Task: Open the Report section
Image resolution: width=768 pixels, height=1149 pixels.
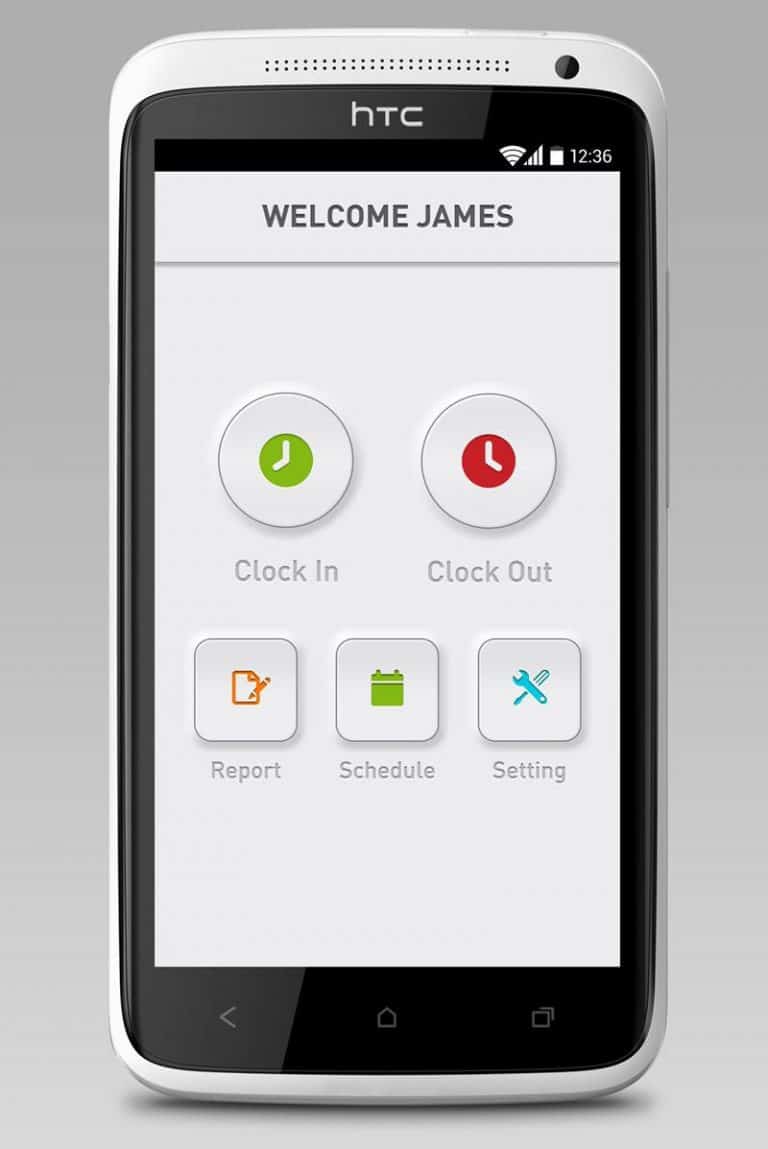Action: pyautogui.click(x=246, y=690)
